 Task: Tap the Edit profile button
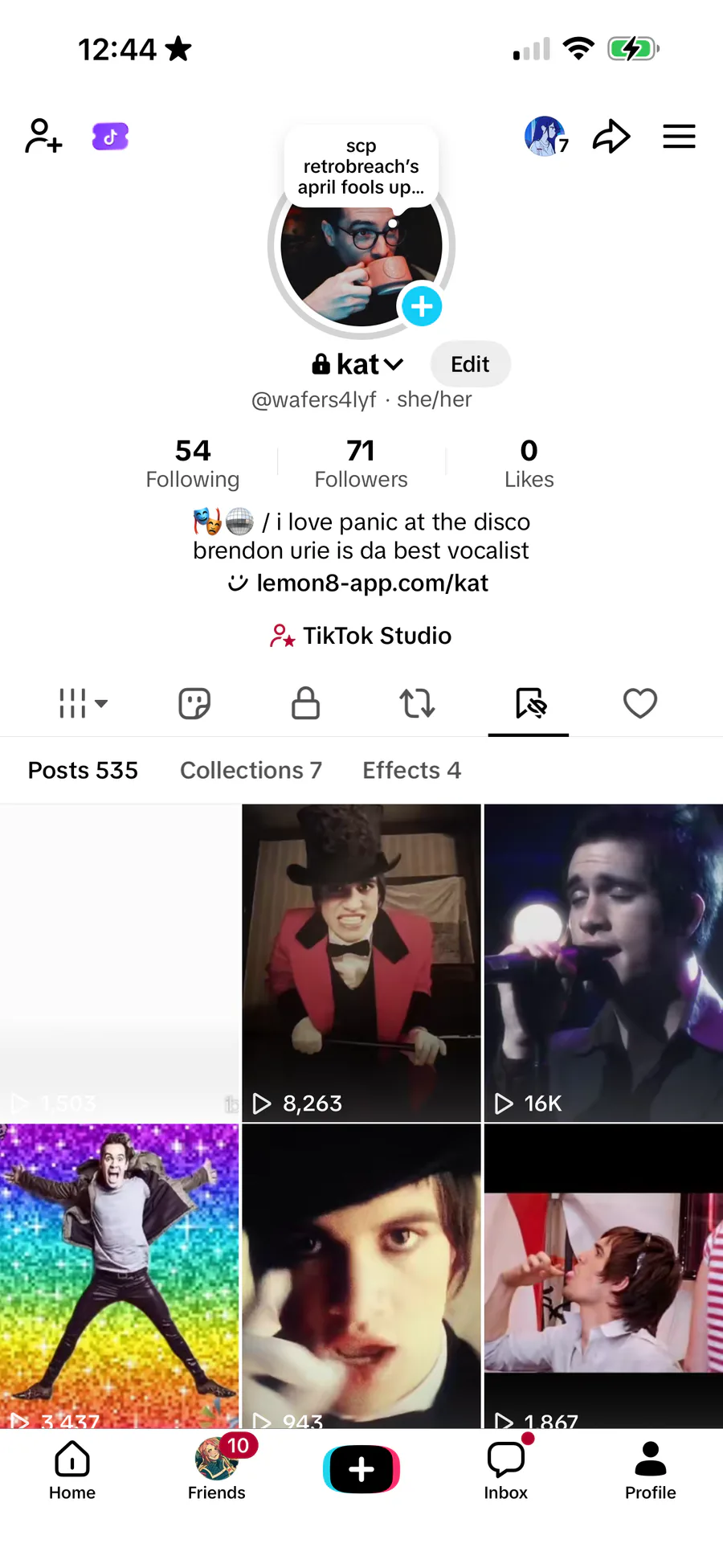pyautogui.click(x=470, y=364)
